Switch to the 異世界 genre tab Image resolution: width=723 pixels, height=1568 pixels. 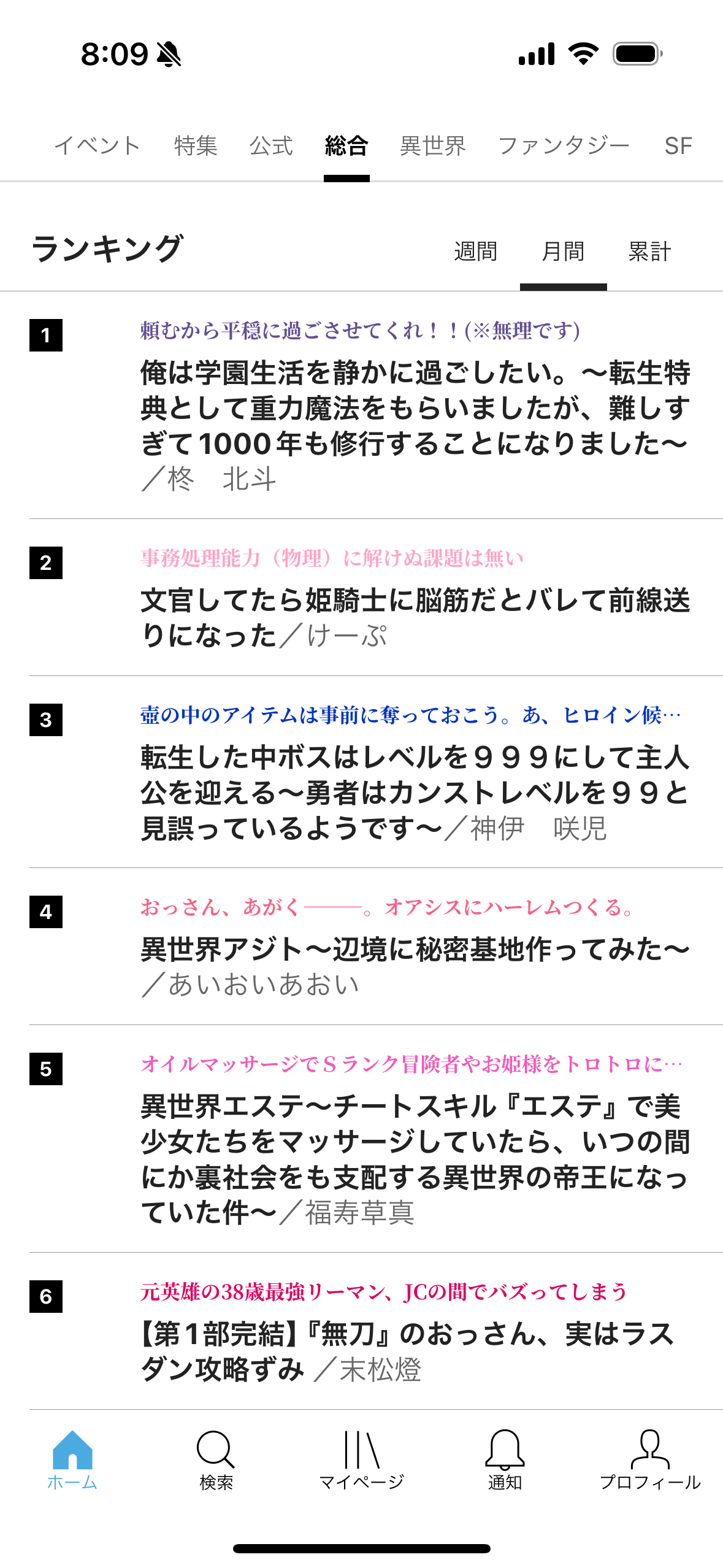pyautogui.click(x=433, y=146)
